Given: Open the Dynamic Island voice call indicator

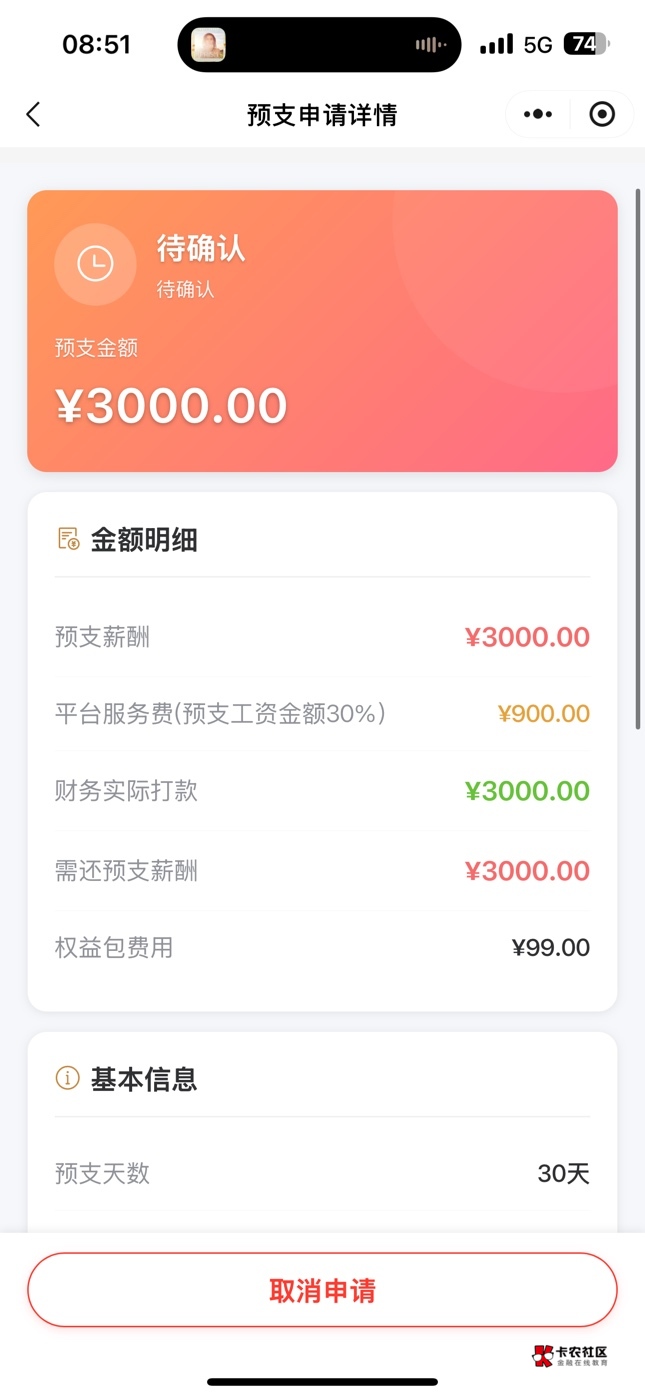Looking at the screenshot, I should 320,45.
